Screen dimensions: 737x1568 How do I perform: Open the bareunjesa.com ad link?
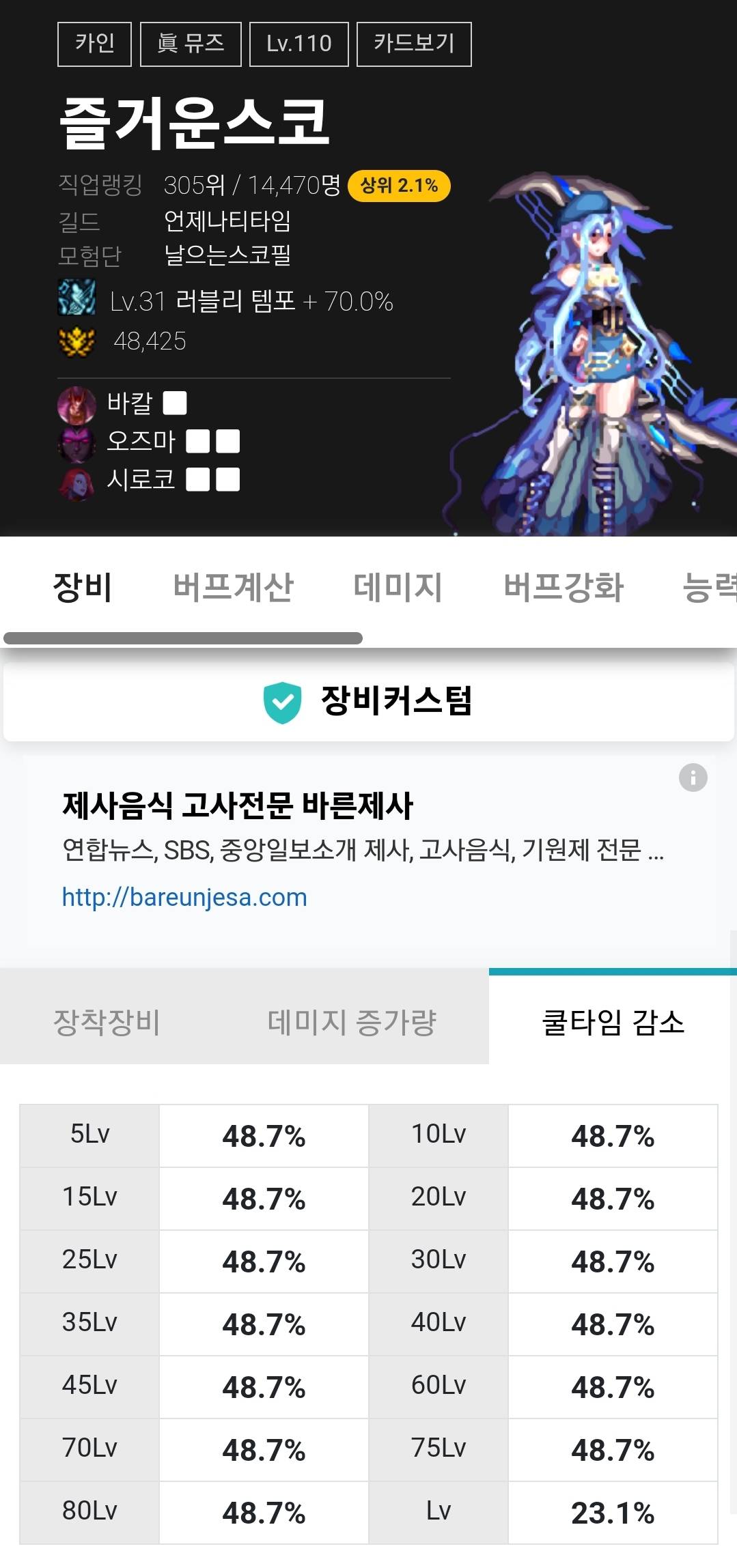click(x=184, y=897)
